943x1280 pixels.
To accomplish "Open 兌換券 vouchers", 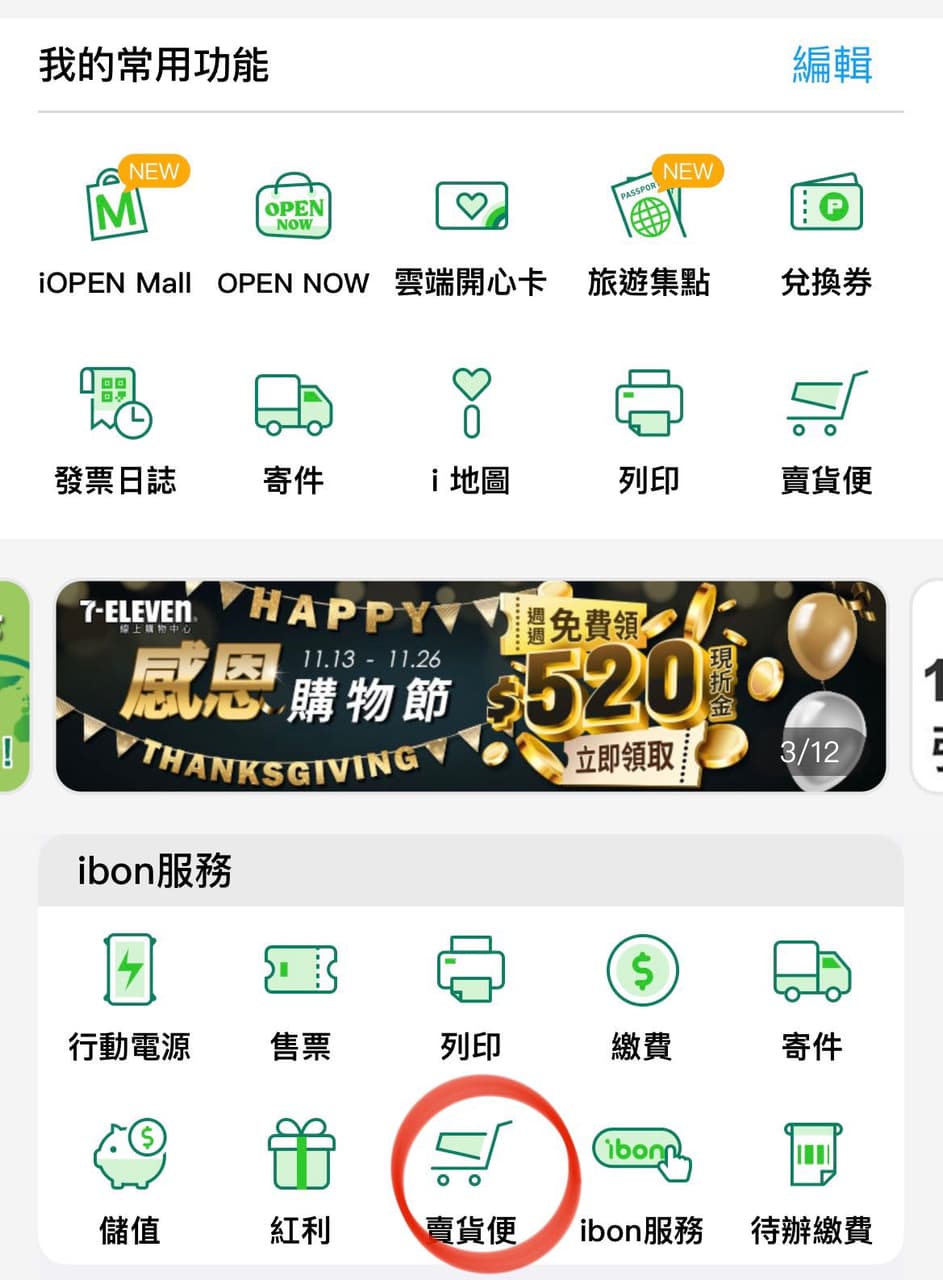I will [x=826, y=232].
